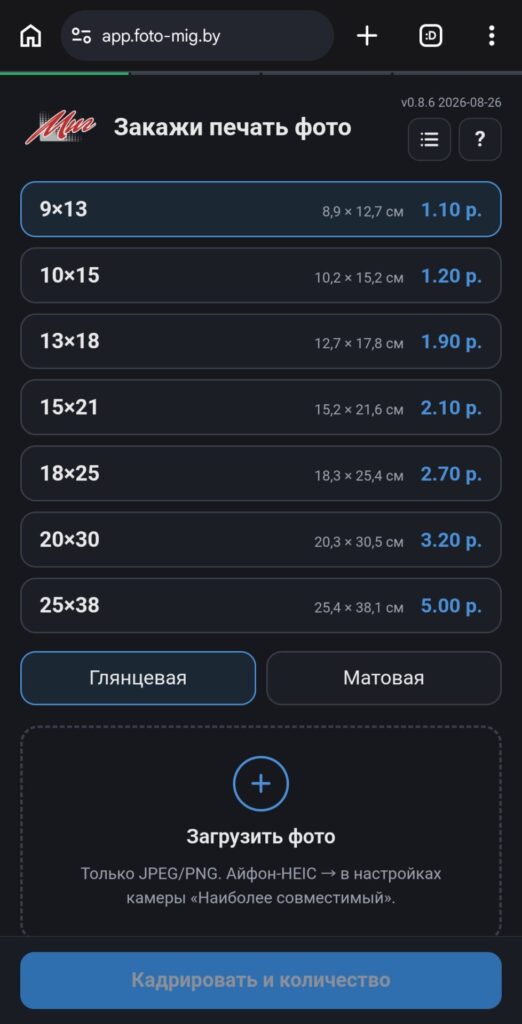Choose the 10×15 photo format
This screenshot has height=1024, width=522.
click(x=261, y=275)
